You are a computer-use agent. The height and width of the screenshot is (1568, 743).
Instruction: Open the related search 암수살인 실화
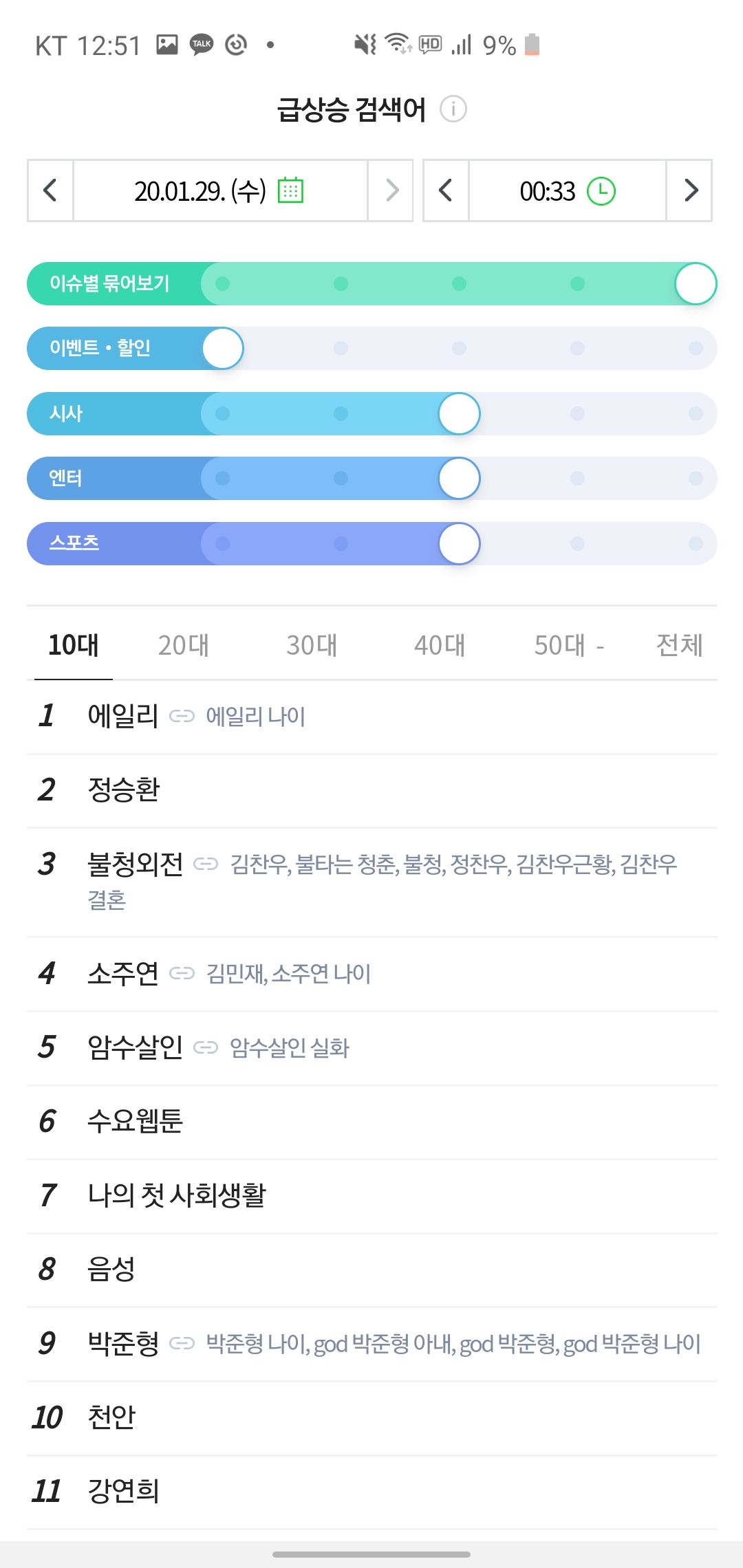click(x=289, y=1048)
